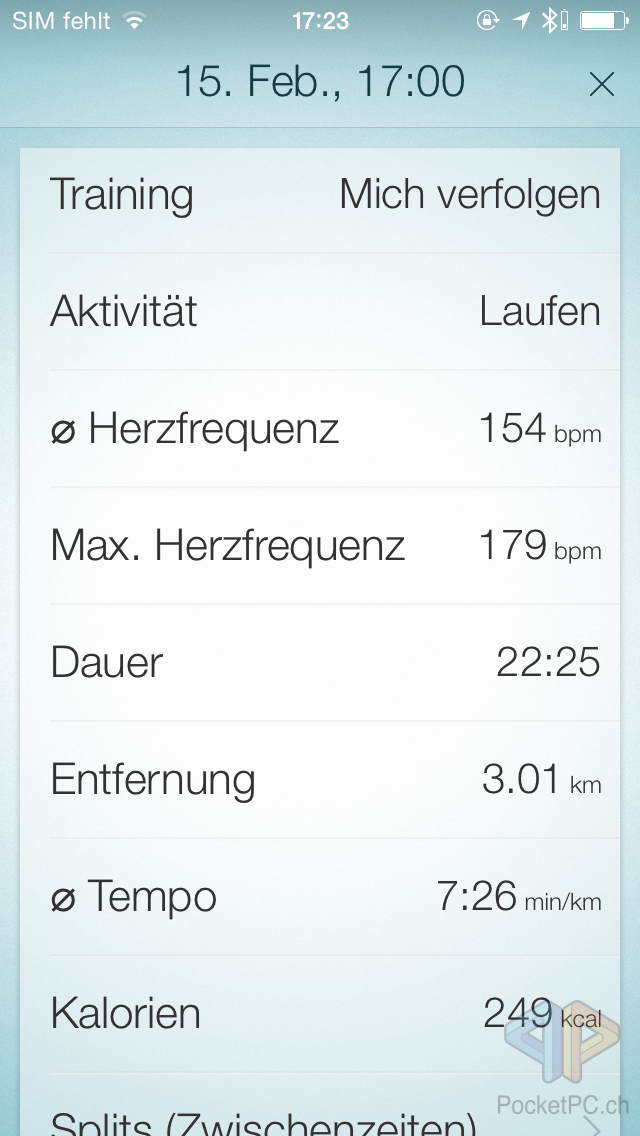Close the workout summary with X
Screen dimensions: 640x1136
tap(601, 85)
